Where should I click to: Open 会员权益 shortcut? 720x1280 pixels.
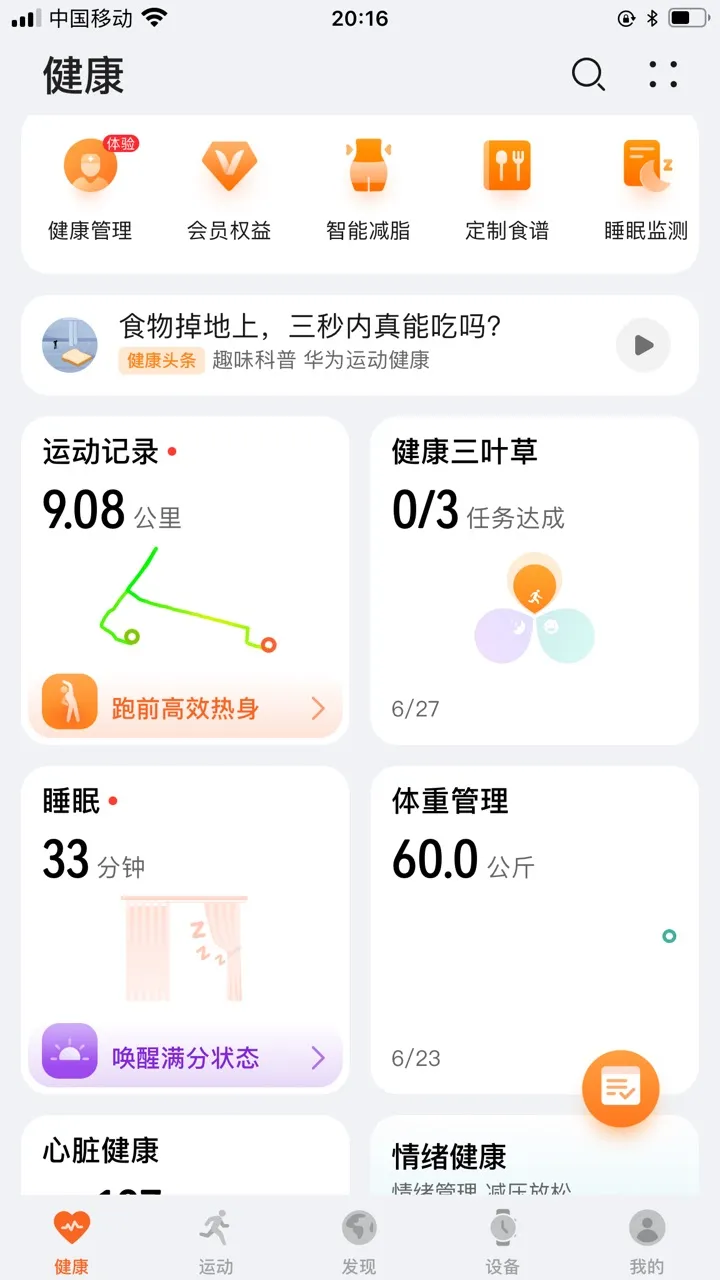pos(229,190)
